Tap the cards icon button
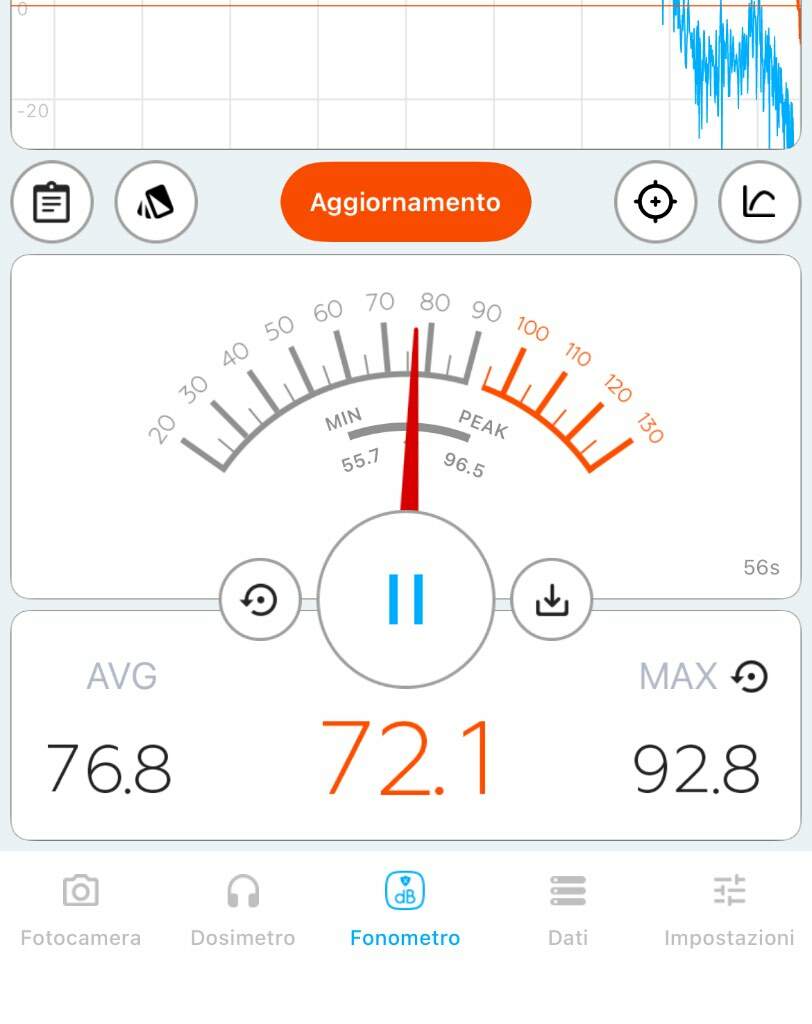Screen dimensions: 812x1024 point(156,203)
